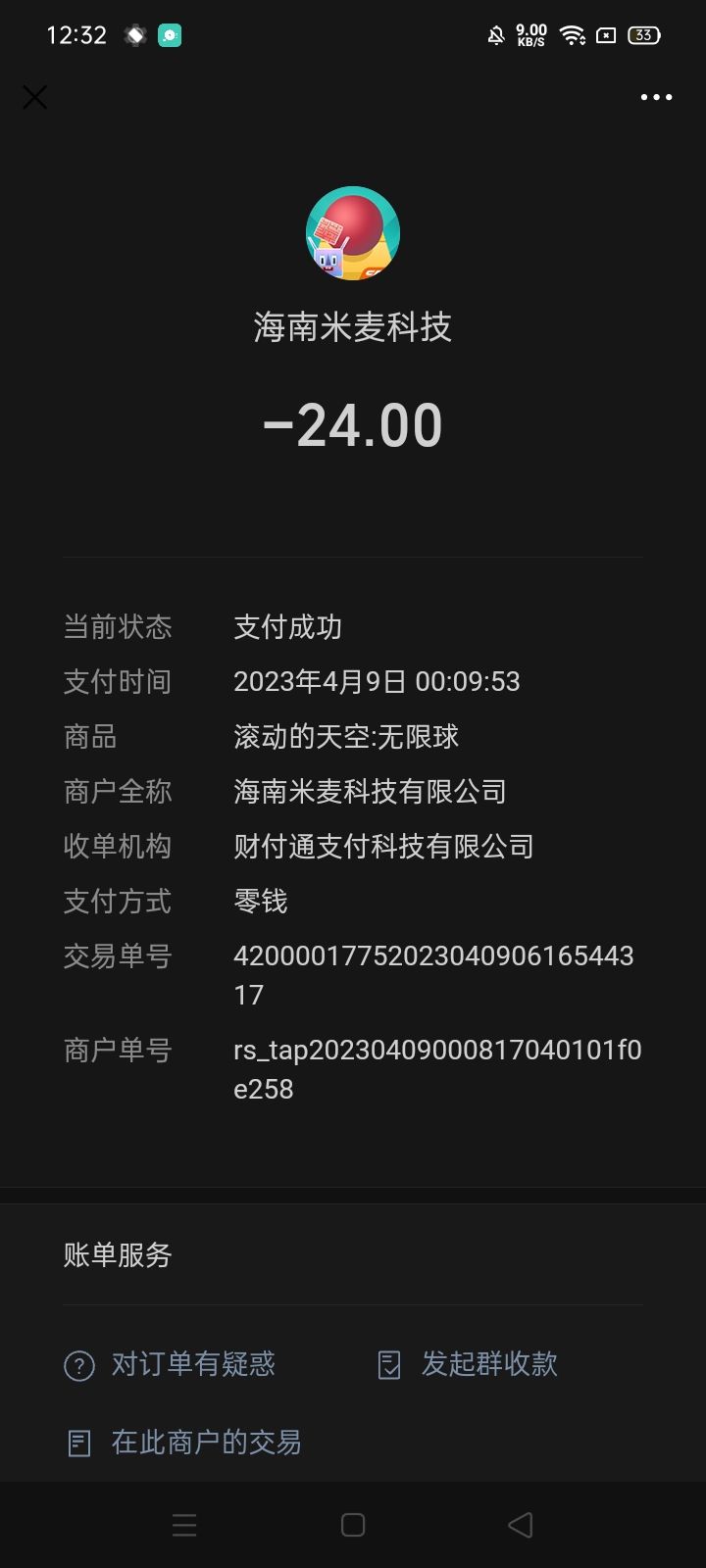Start 发起群收款 group collection

(468, 1364)
